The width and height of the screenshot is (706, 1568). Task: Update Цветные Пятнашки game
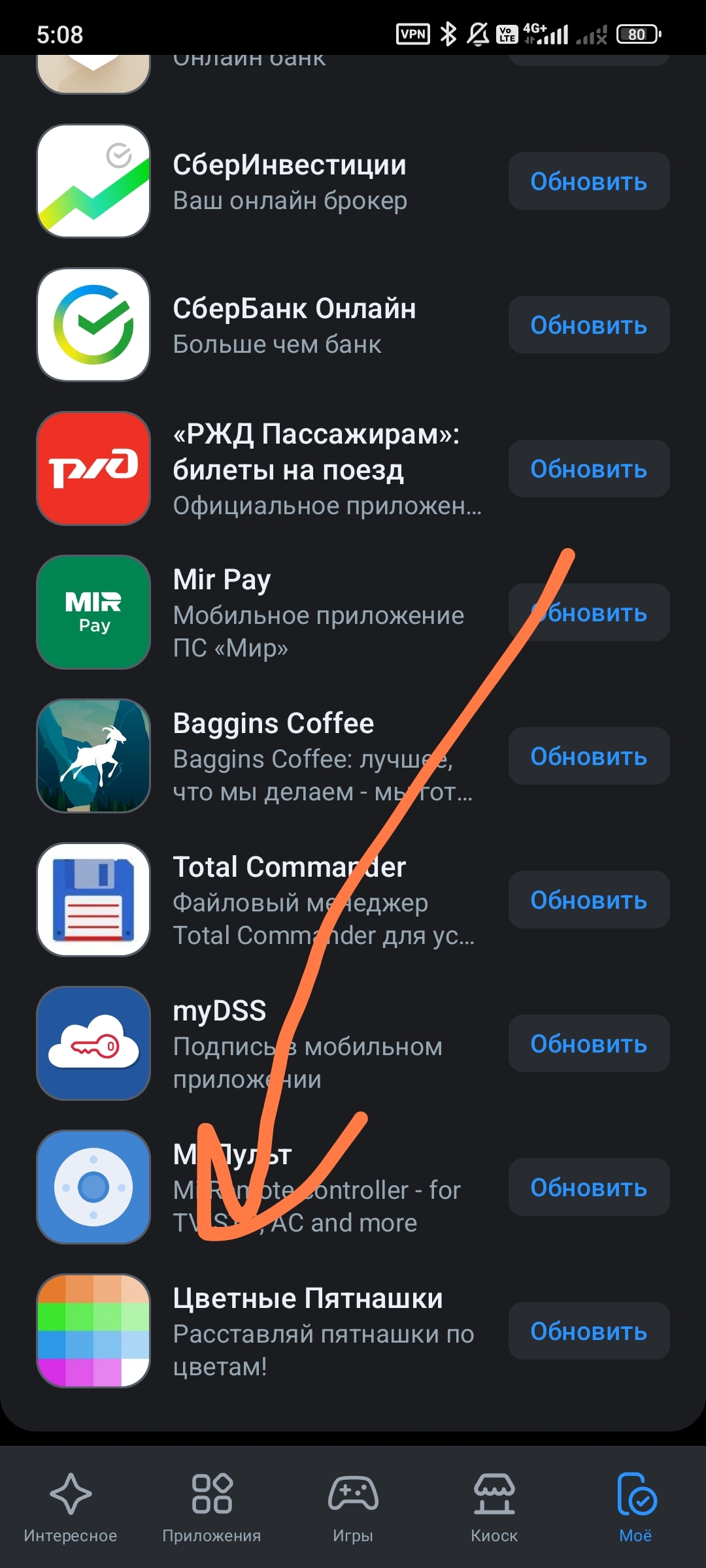point(588,1331)
